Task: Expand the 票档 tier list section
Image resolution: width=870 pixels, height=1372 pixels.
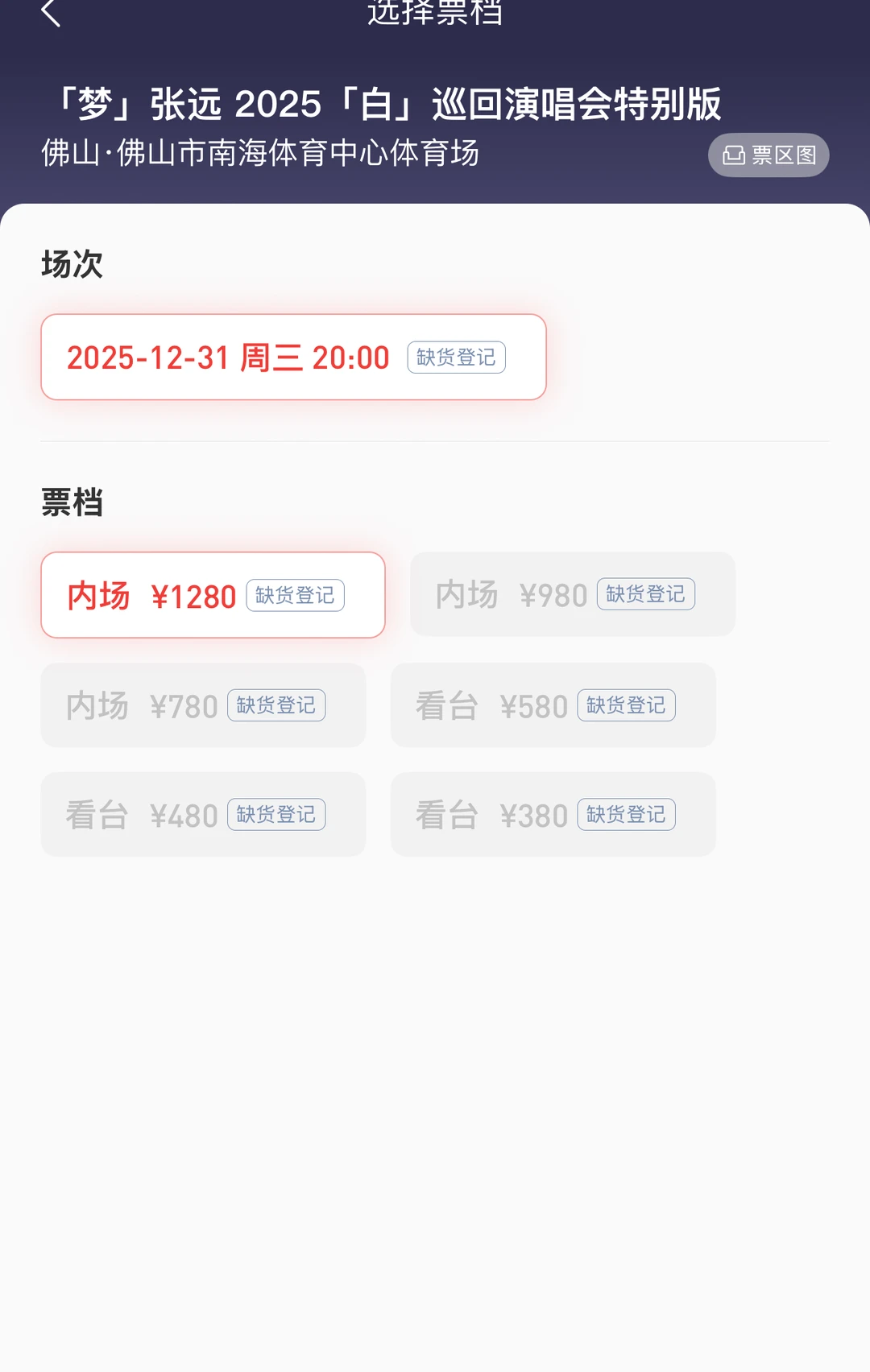Action: pos(69,501)
